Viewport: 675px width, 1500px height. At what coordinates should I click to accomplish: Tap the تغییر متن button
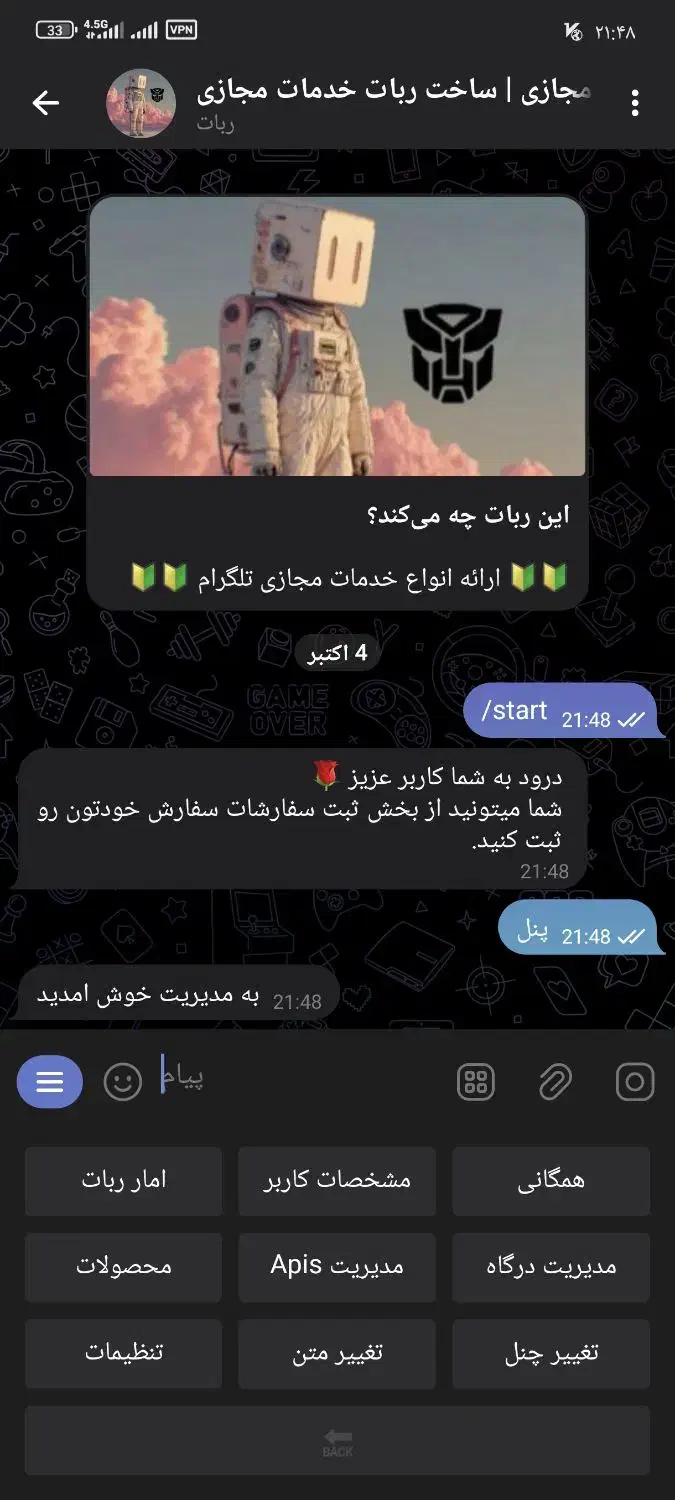point(337,1354)
